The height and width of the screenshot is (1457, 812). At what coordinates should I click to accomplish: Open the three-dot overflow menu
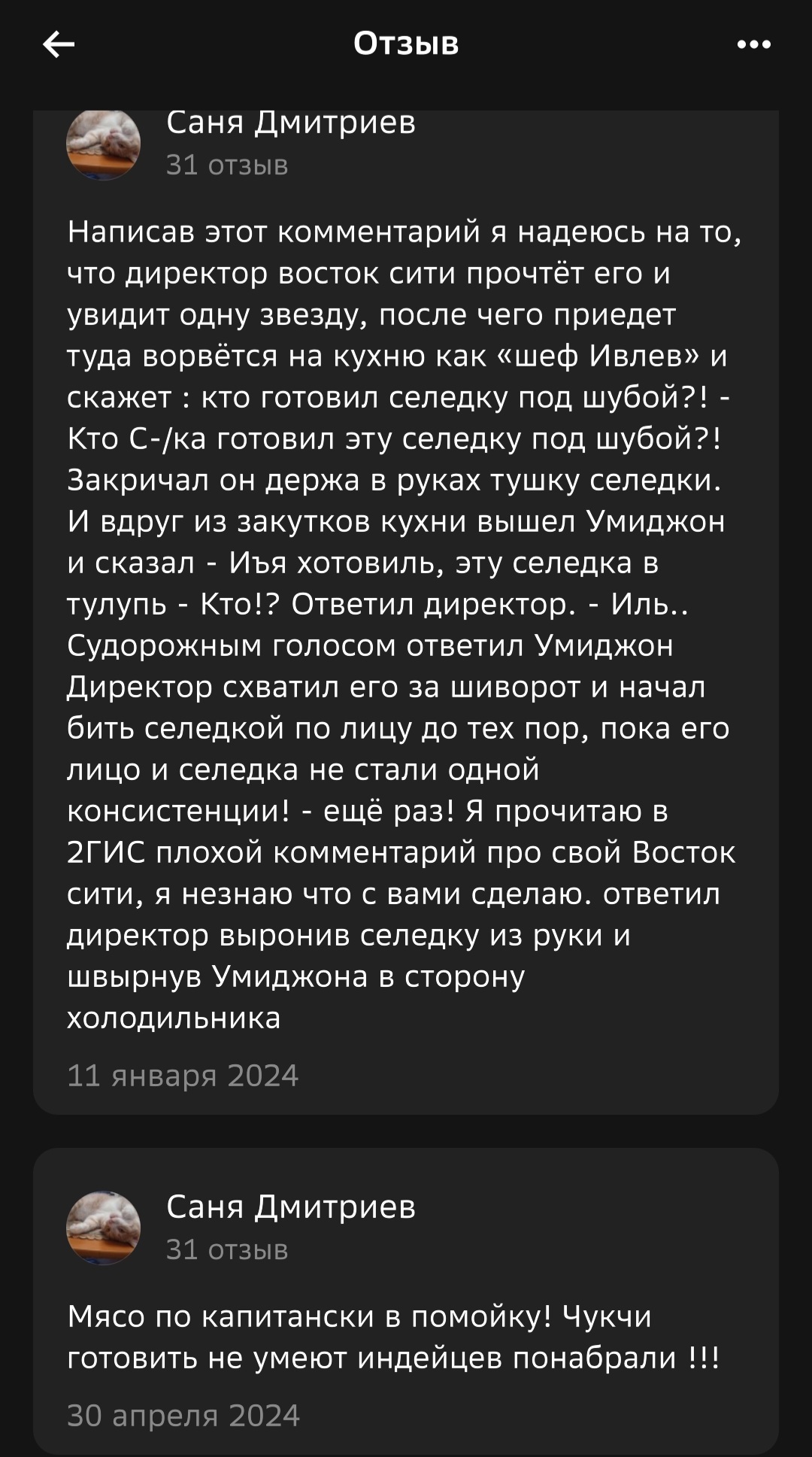click(753, 45)
